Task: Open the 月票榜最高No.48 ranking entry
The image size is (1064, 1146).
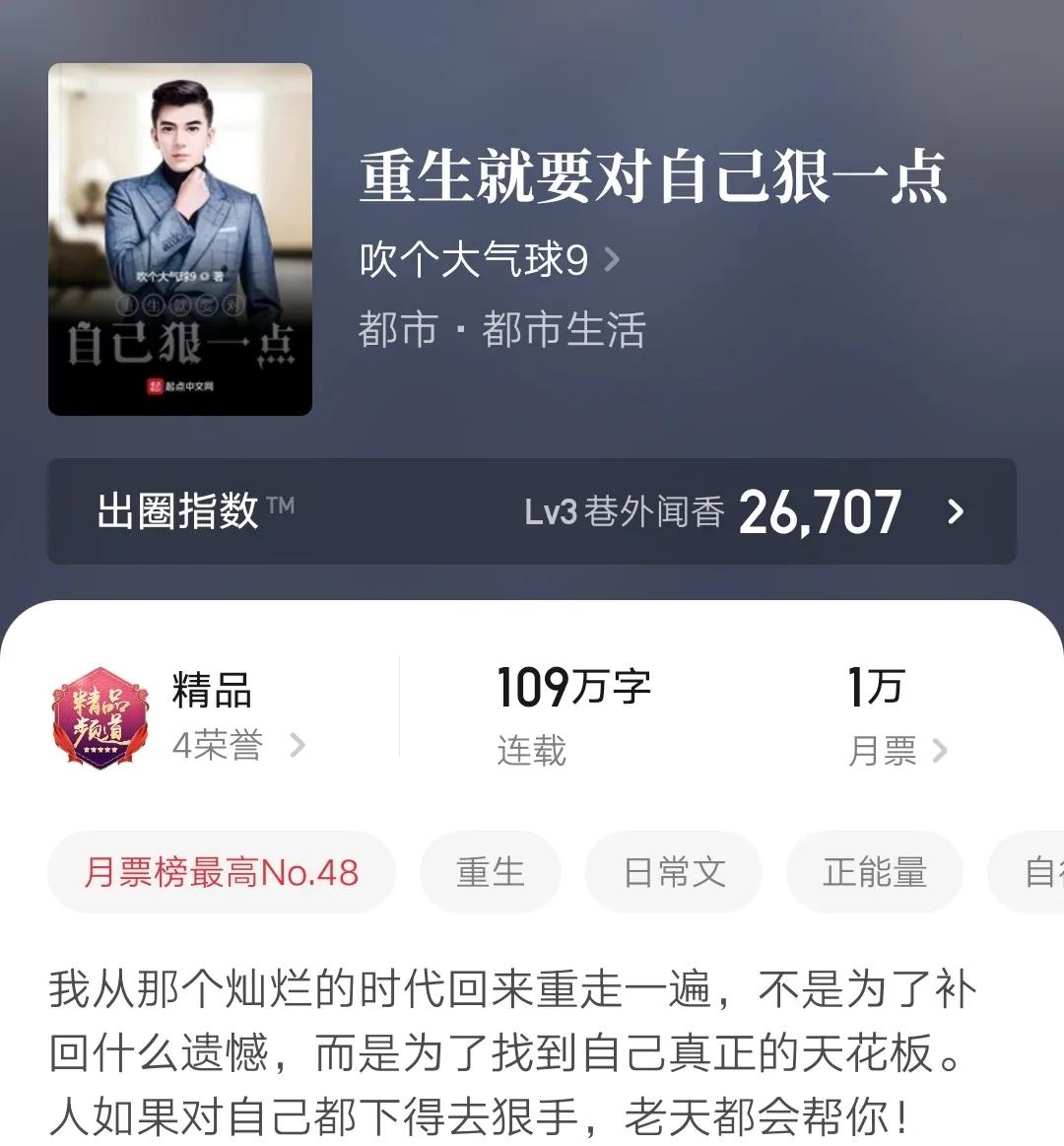Action: (x=221, y=871)
